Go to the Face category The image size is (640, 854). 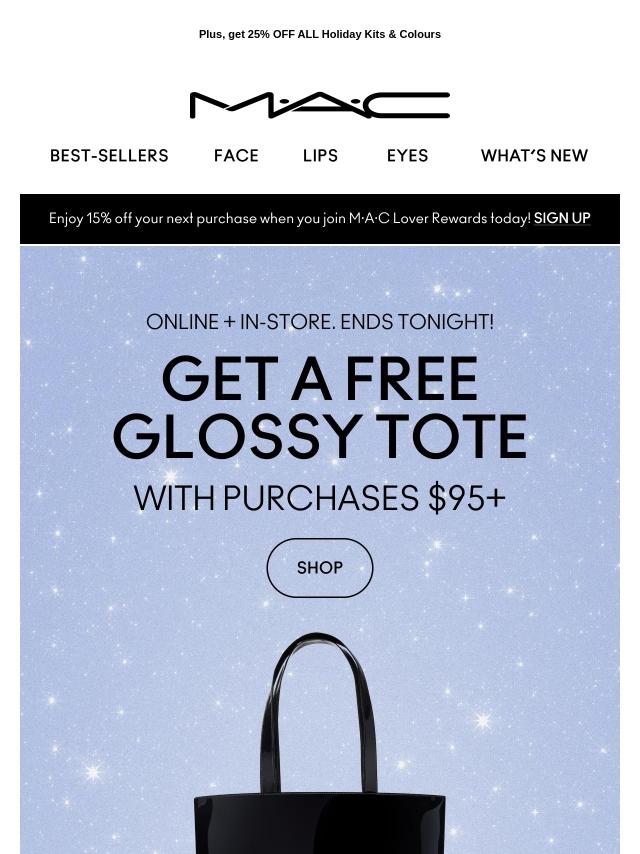pyautogui.click(x=236, y=156)
